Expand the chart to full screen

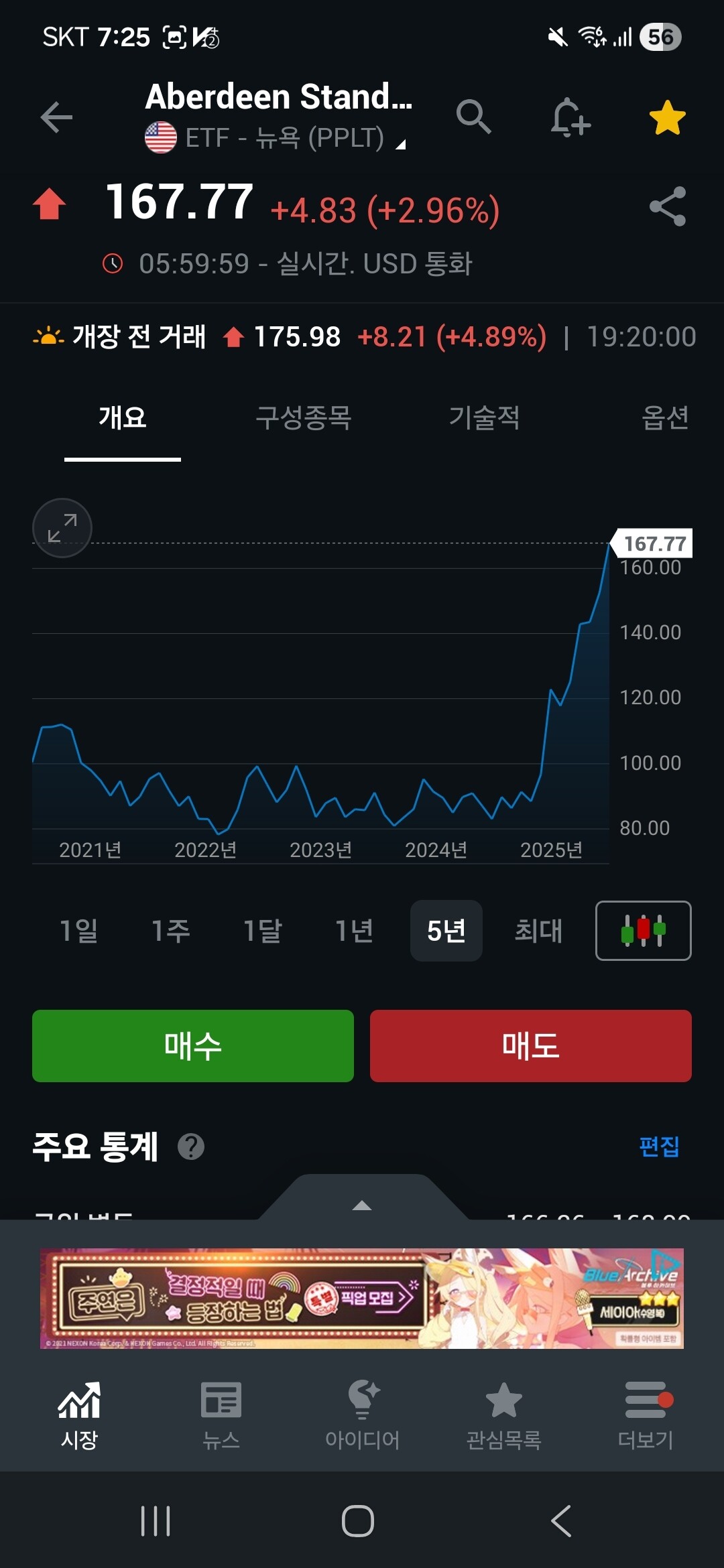coord(62,528)
